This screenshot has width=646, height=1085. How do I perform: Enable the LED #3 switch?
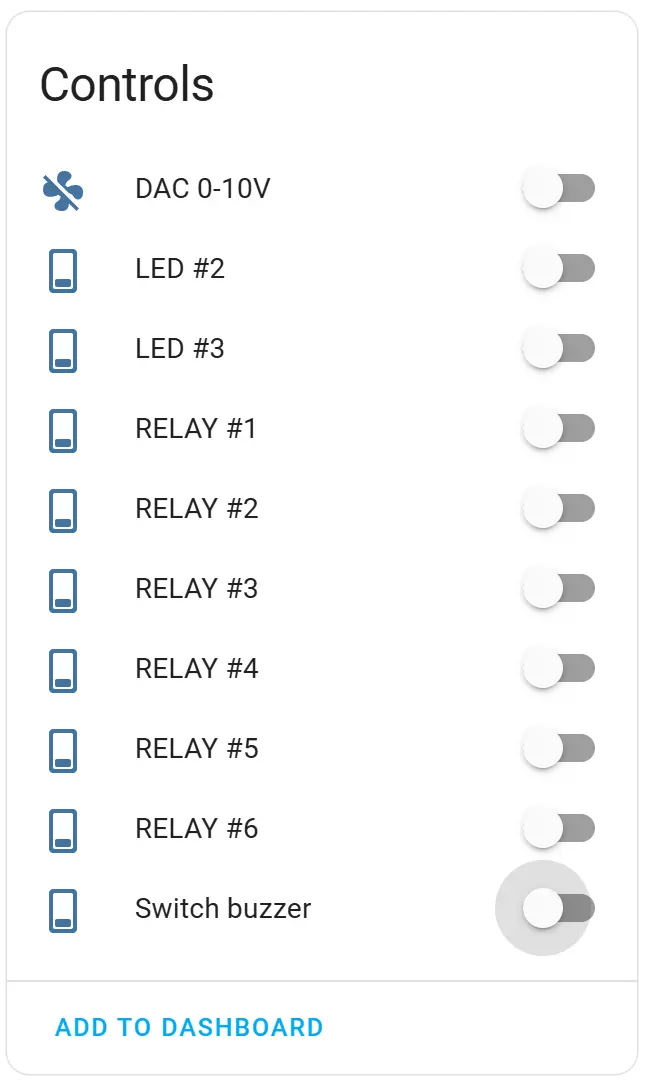(559, 348)
